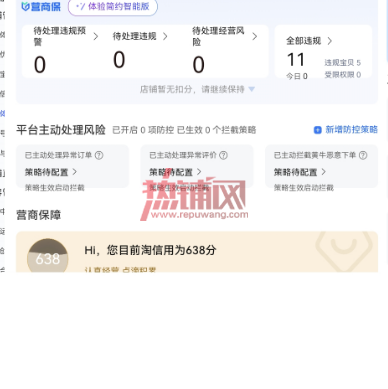Screen dimensions: 388x389
Task: Expand the 店铺暂无扣分 dropdown arrow
Action: 252,89
